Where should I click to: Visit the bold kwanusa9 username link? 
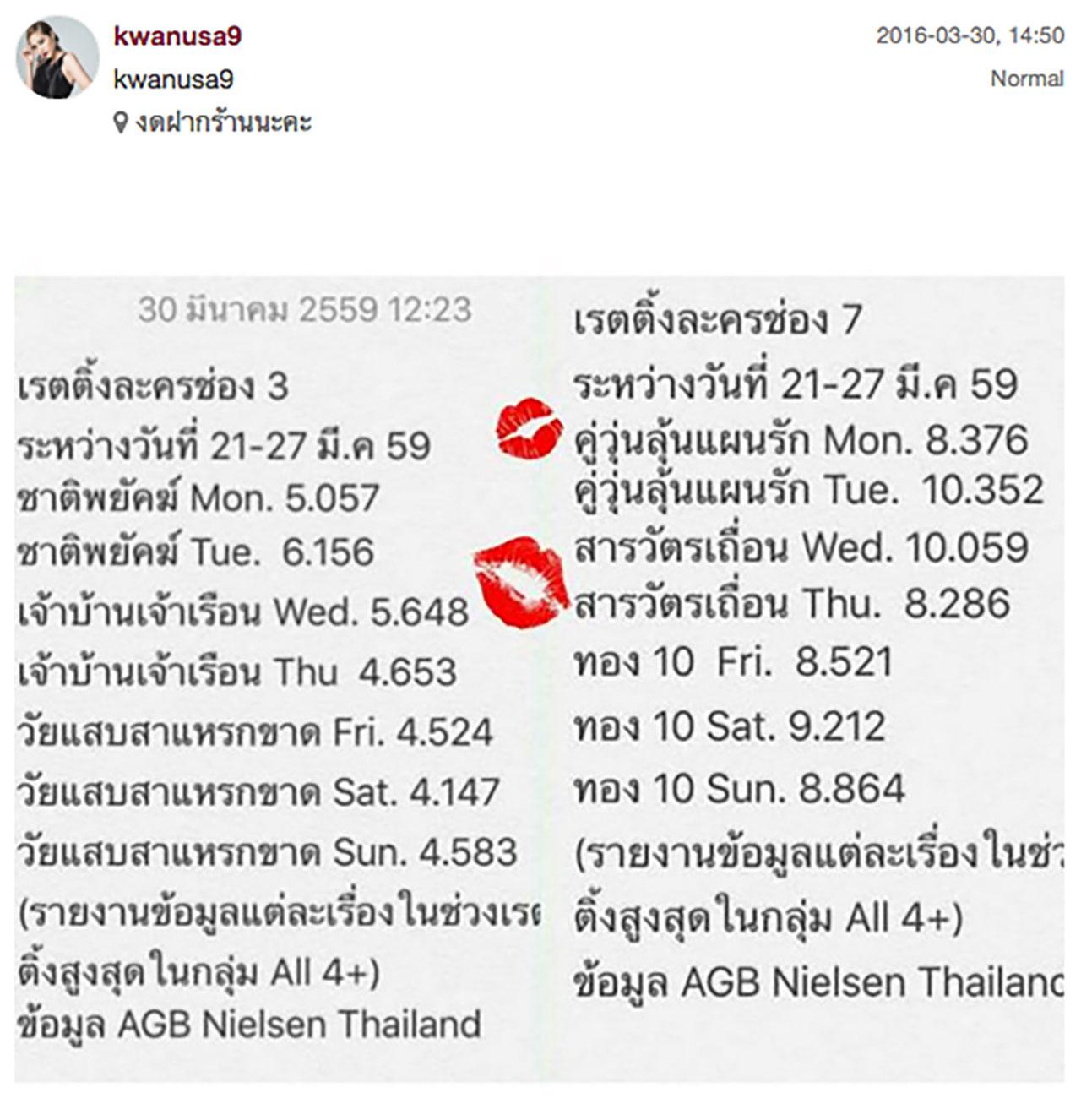pyautogui.click(x=177, y=35)
